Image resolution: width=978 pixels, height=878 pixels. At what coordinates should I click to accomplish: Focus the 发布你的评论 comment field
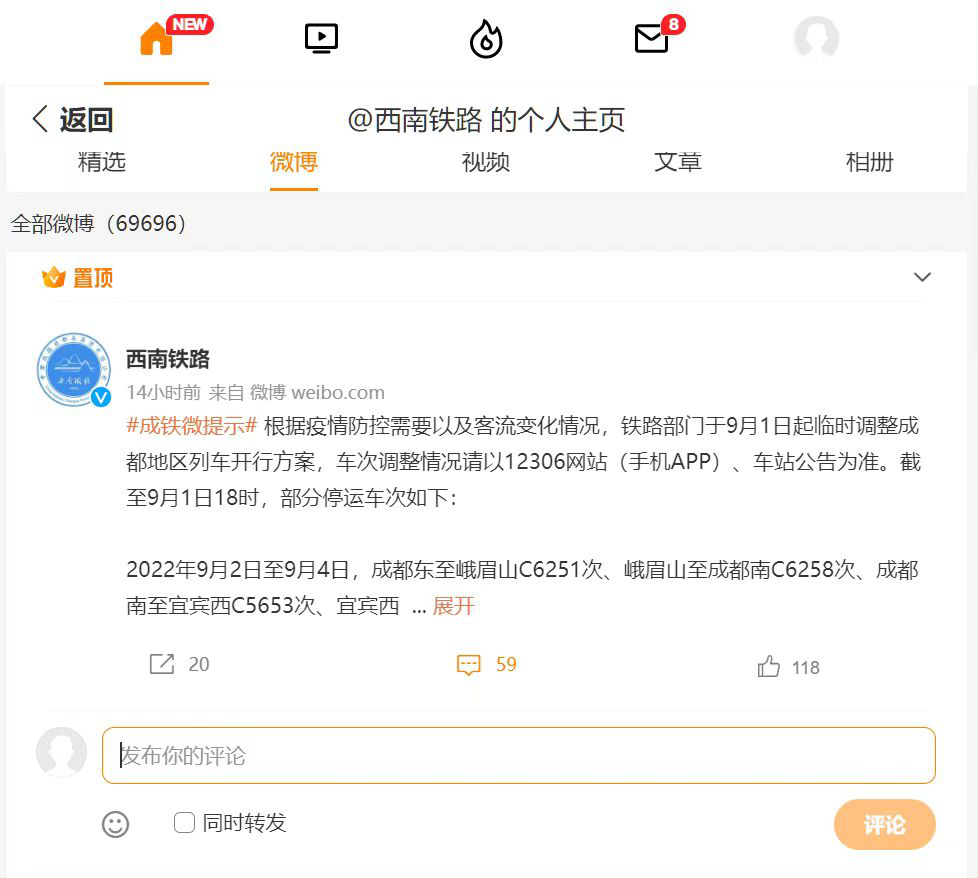tap(518, 755)
